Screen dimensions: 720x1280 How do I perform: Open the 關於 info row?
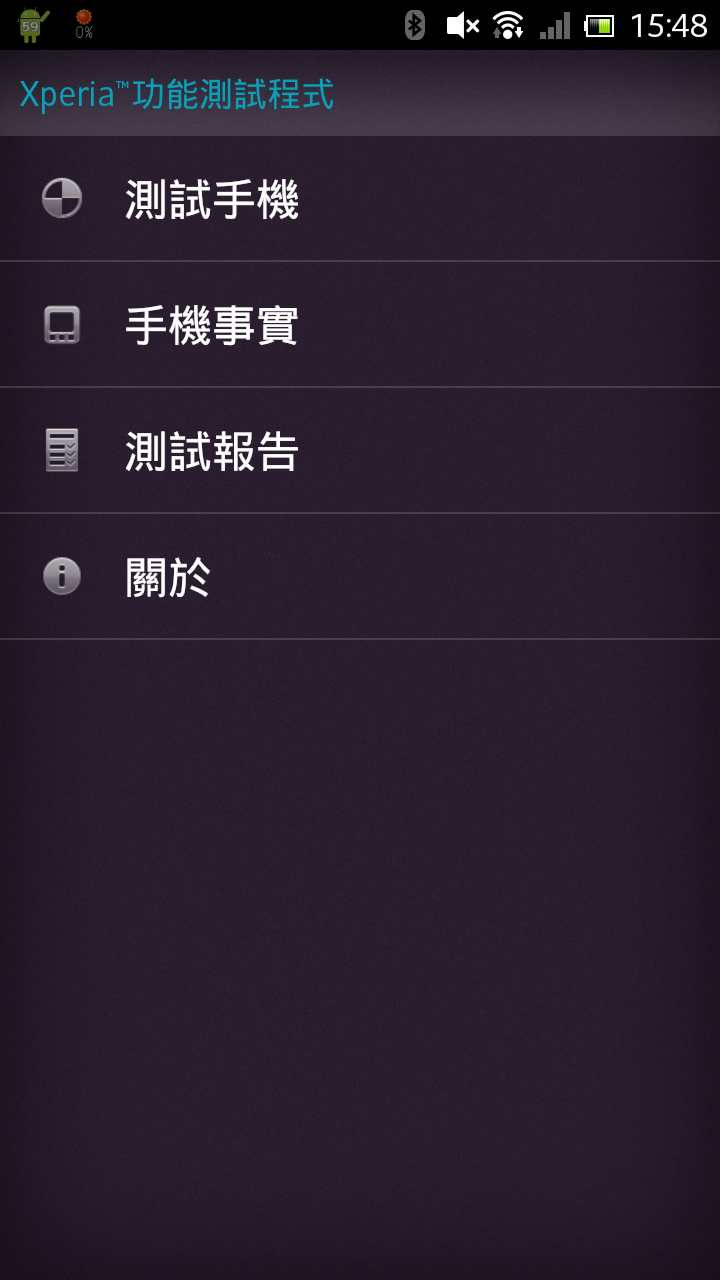(168, 577)
